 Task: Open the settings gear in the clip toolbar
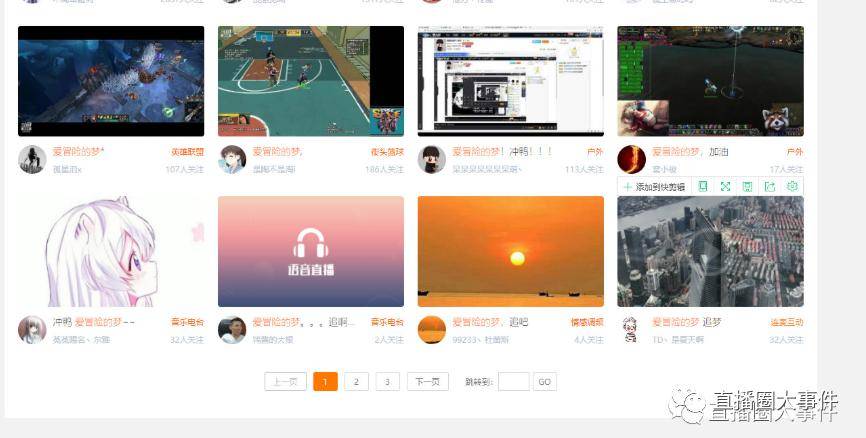(793, 187)
